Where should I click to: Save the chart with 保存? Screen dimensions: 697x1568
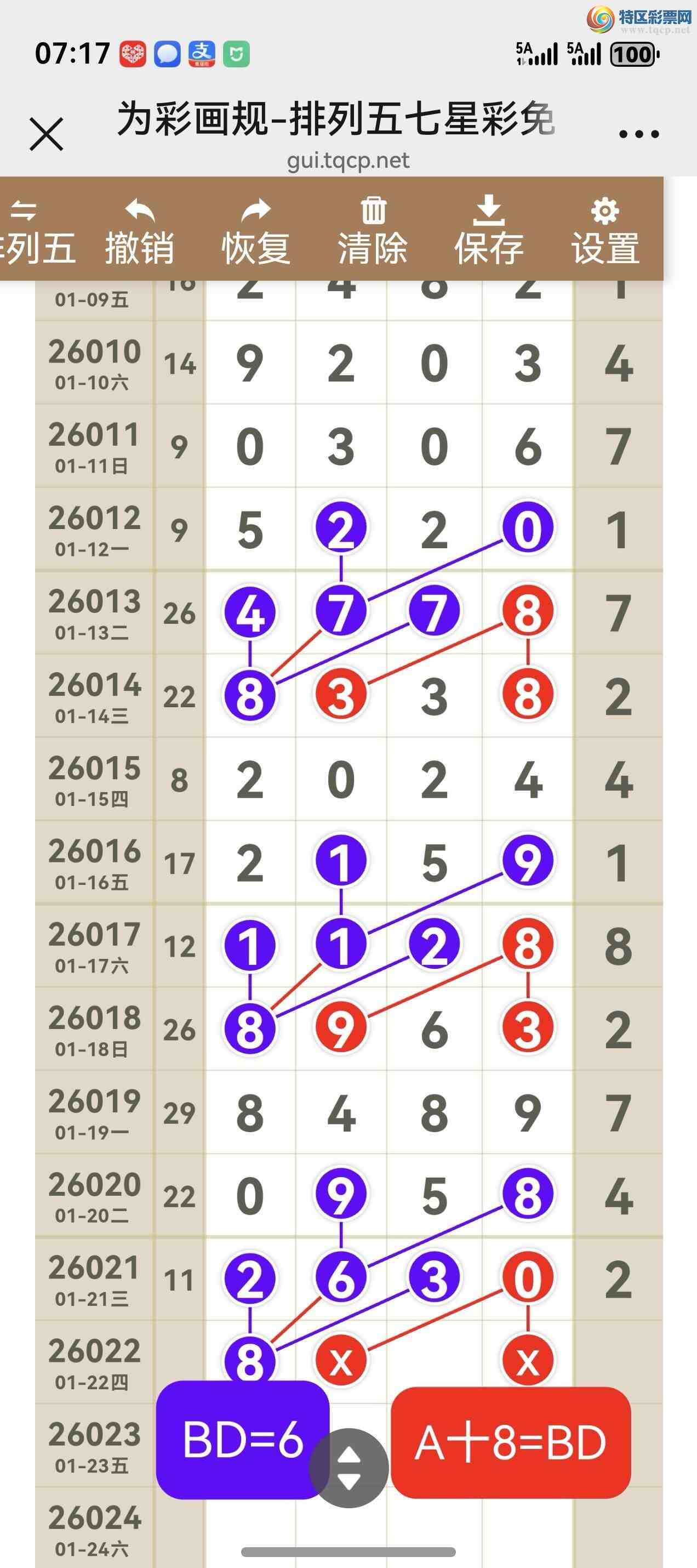pos(489,232)
